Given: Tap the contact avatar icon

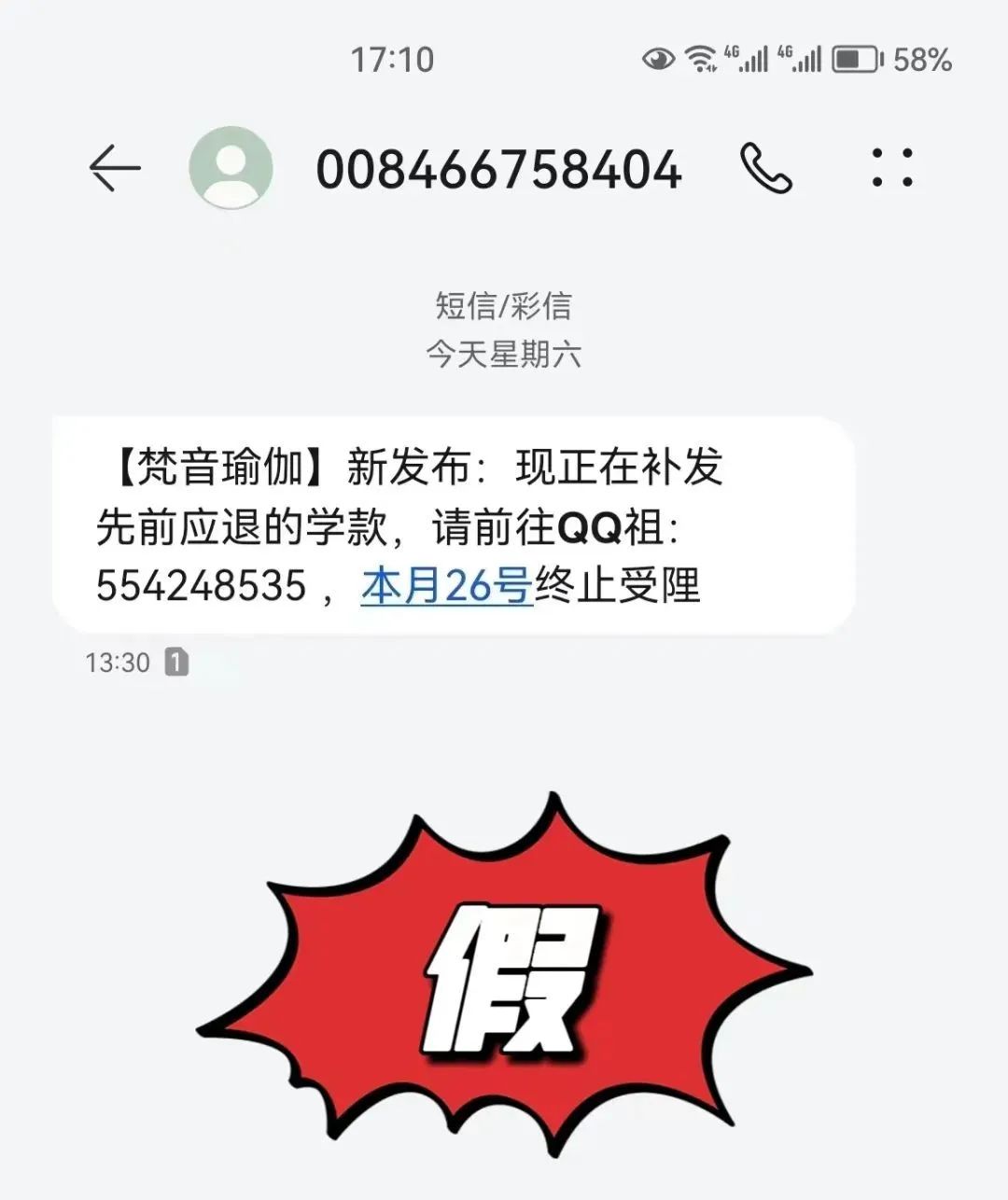Looking at the screenshot, I should [231, 170].
